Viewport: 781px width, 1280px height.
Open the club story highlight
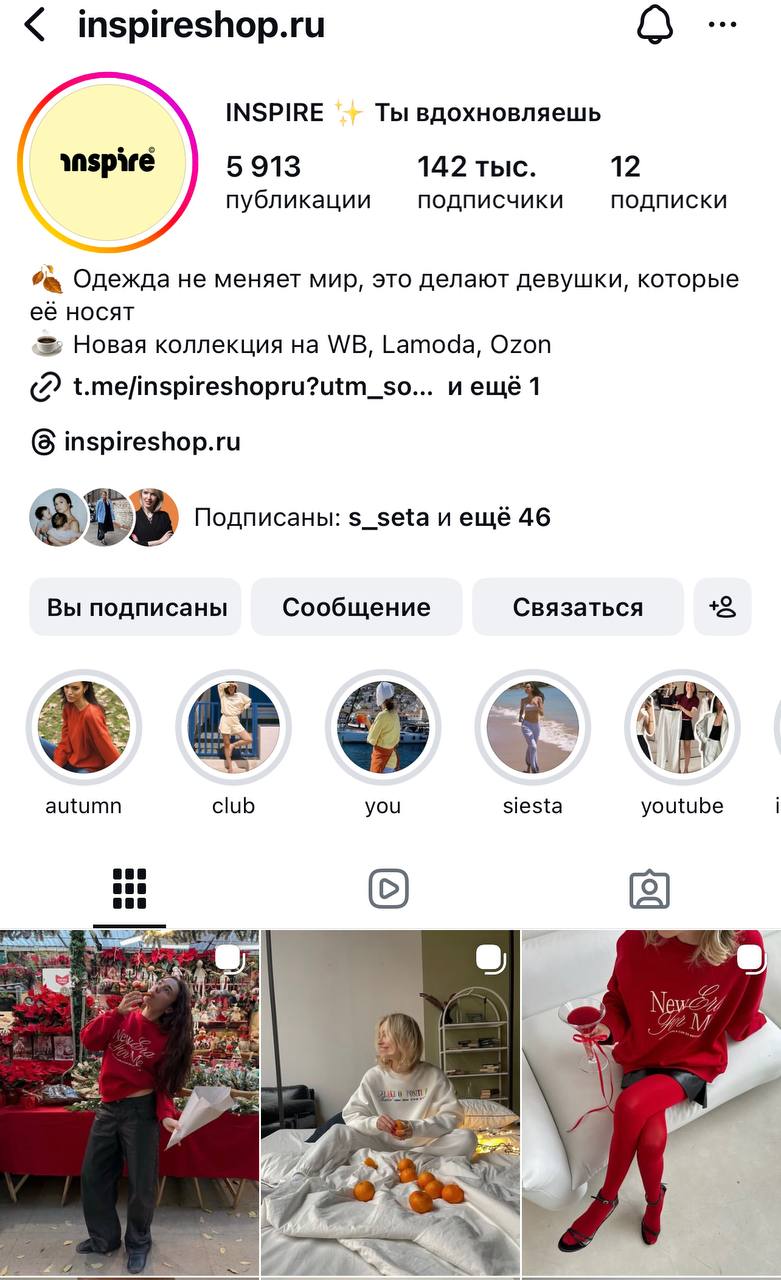[x=233, y=727]
